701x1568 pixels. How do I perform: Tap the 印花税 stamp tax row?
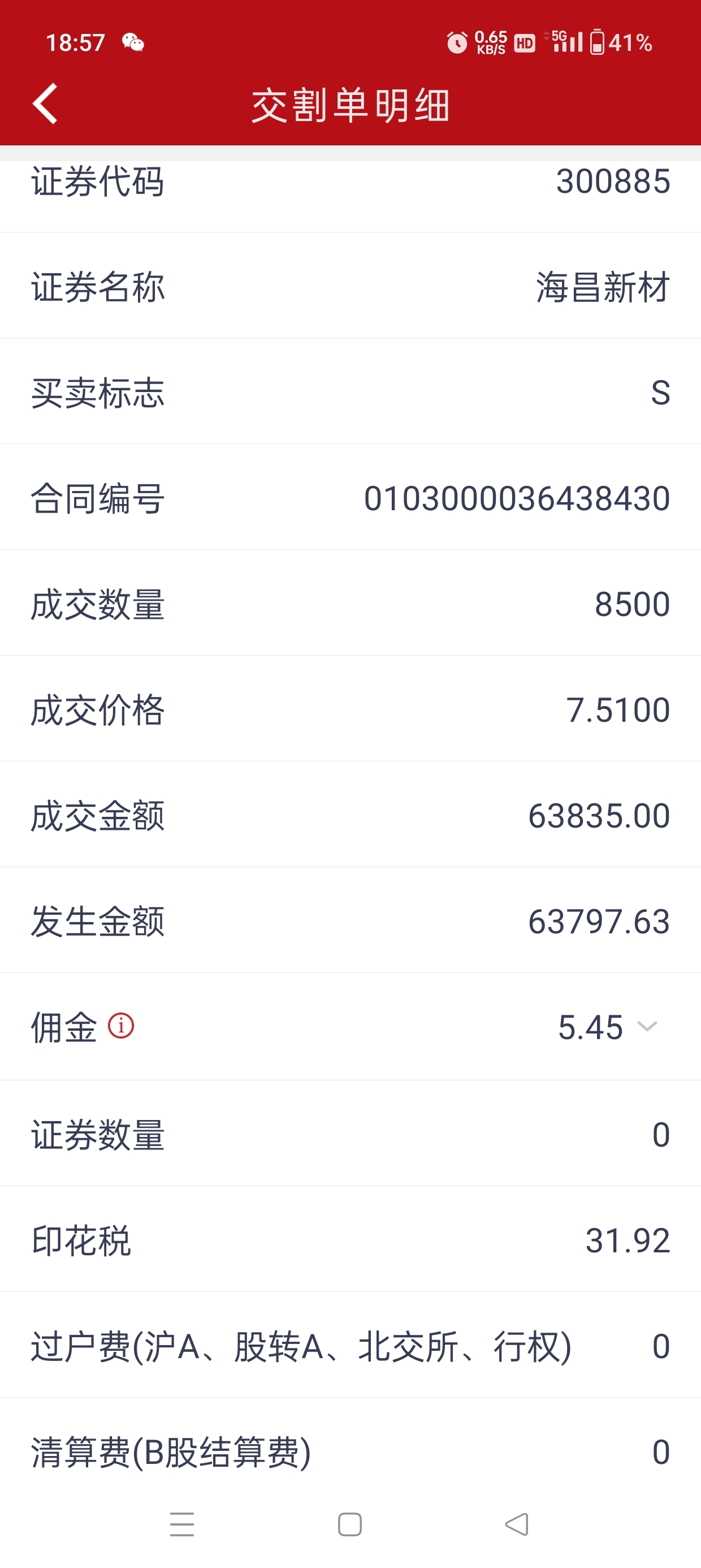pyautogui.click(x=350, y=1239)
